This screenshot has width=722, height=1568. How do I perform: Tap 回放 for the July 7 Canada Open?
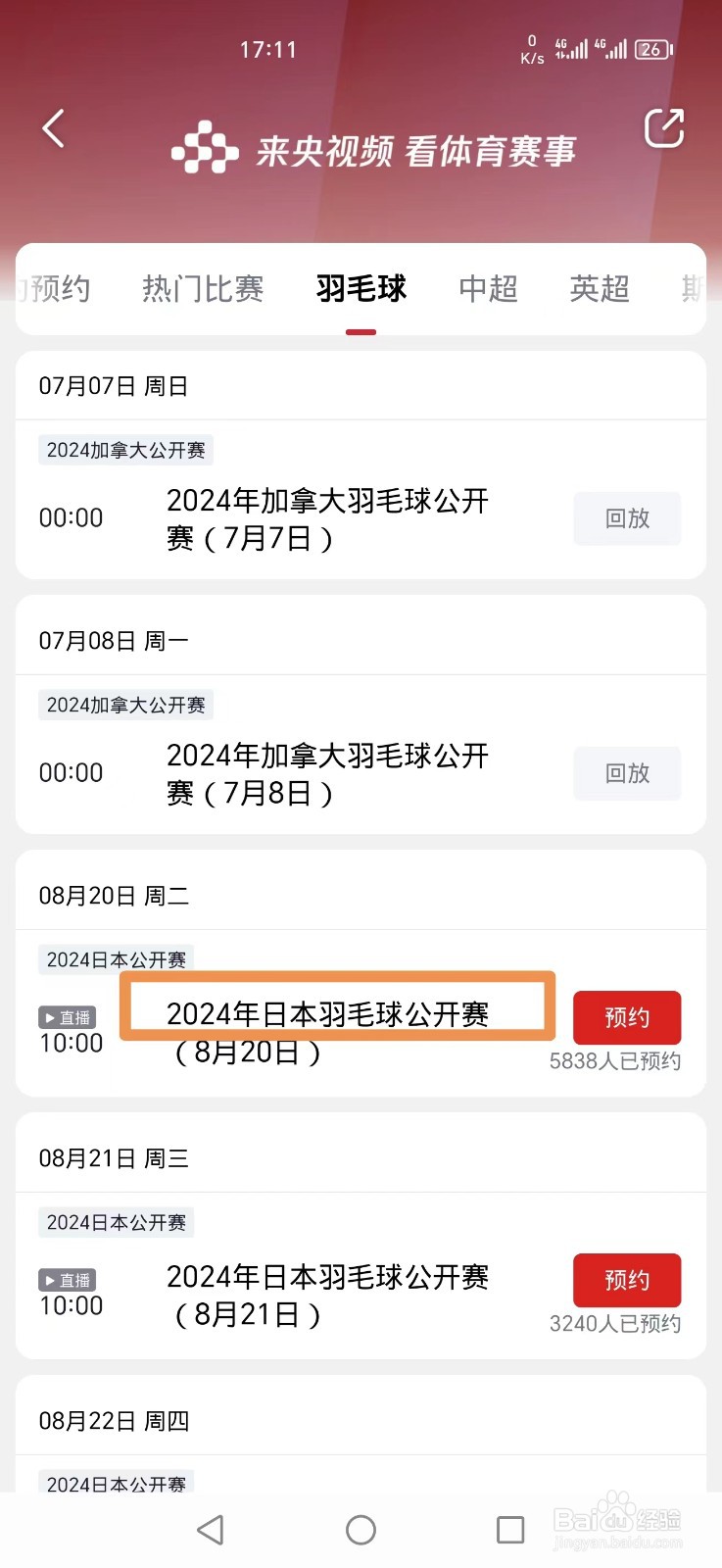coord(627,518)
